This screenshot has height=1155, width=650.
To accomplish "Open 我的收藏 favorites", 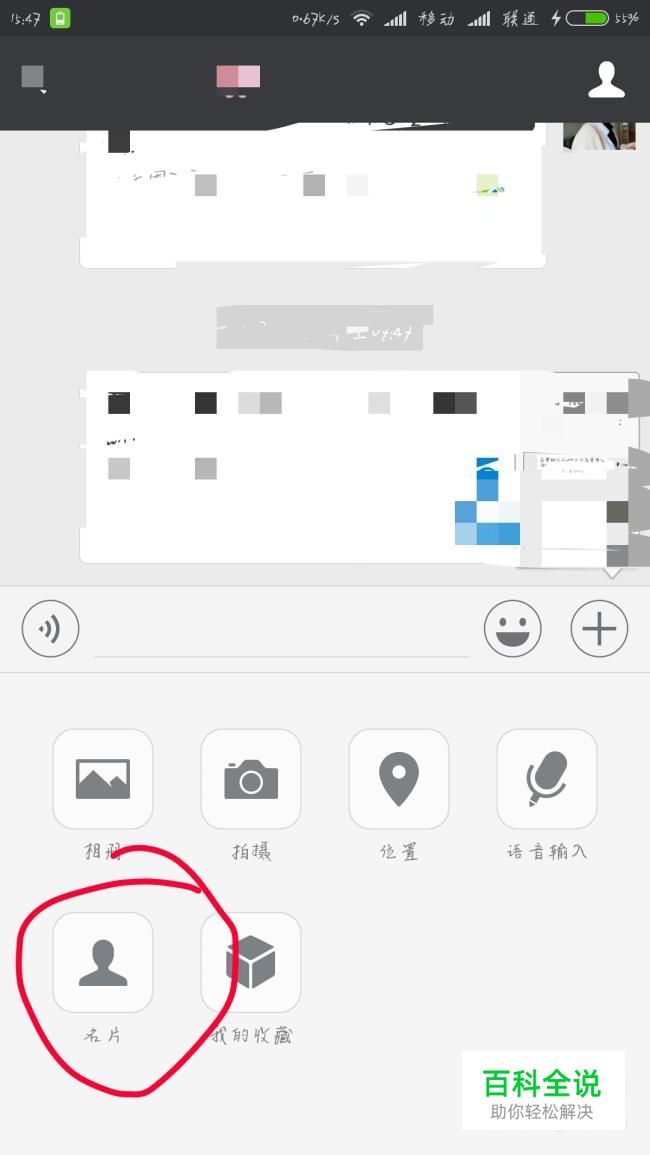I will (251, 962).
